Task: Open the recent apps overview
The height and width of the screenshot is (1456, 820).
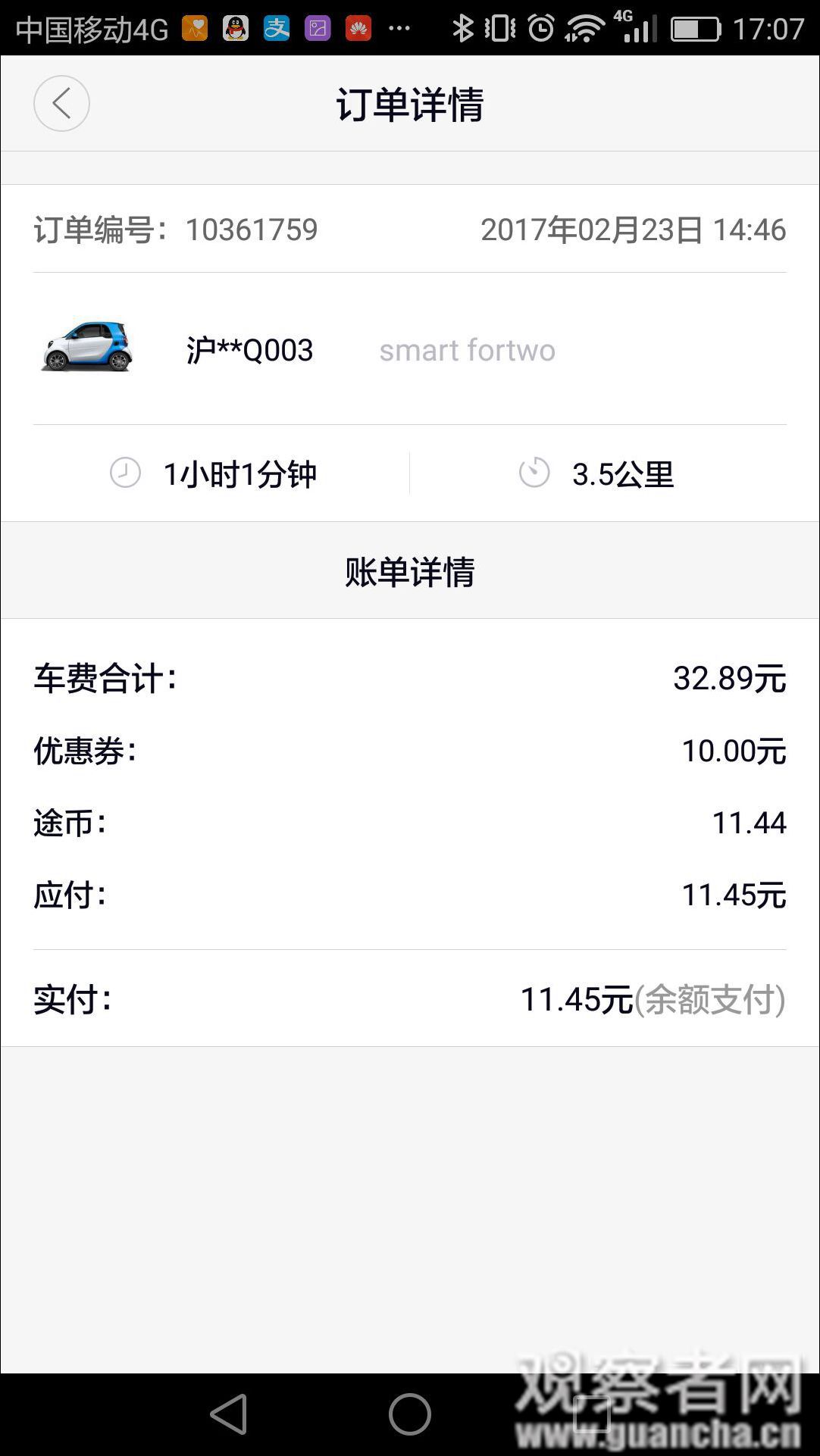Action: pyautogui.click(x=591, y=1414)
